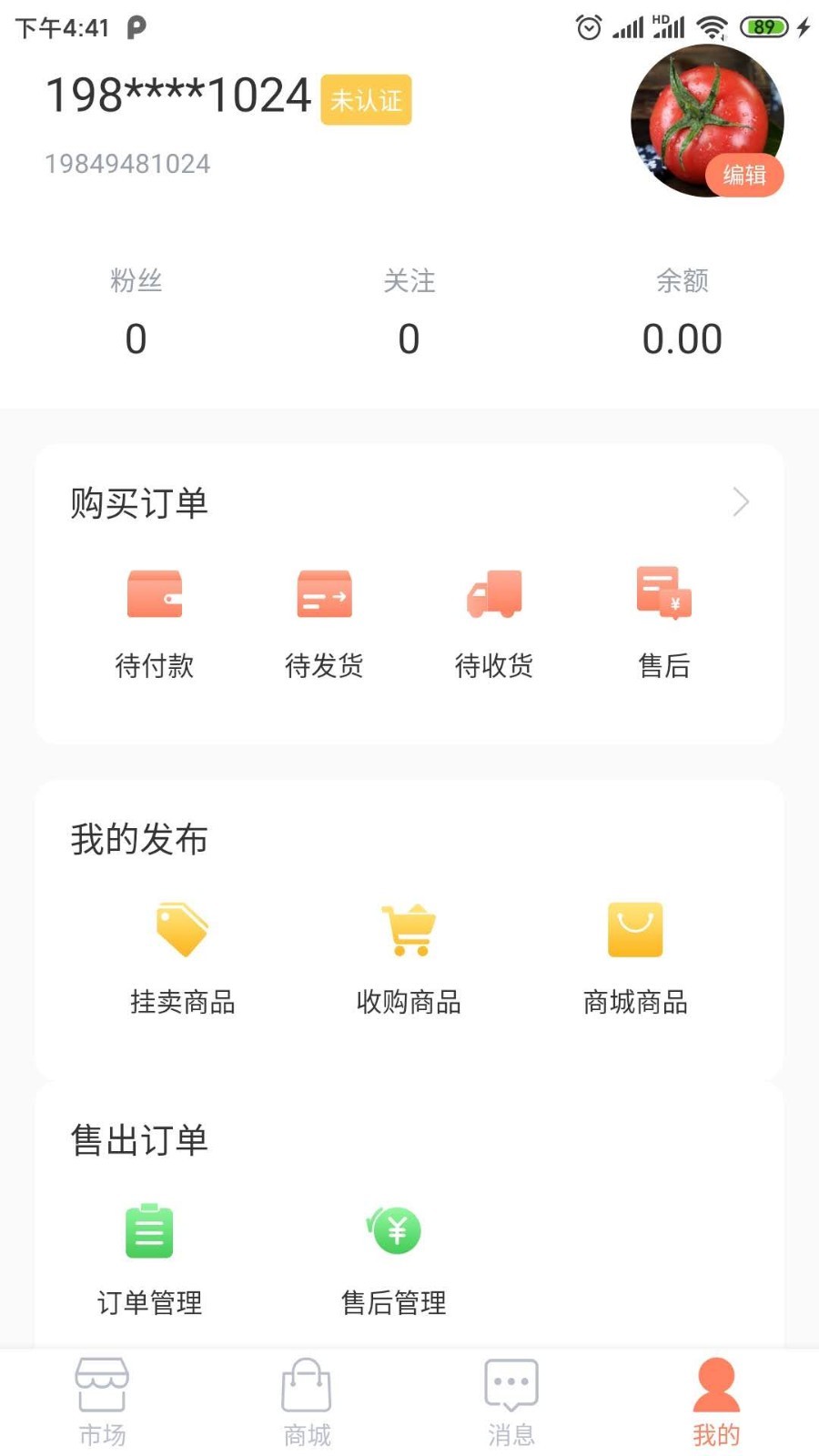Open 售后 after-sales purchases
This screenshot has width=819, height=1456.
coord(664,623)
